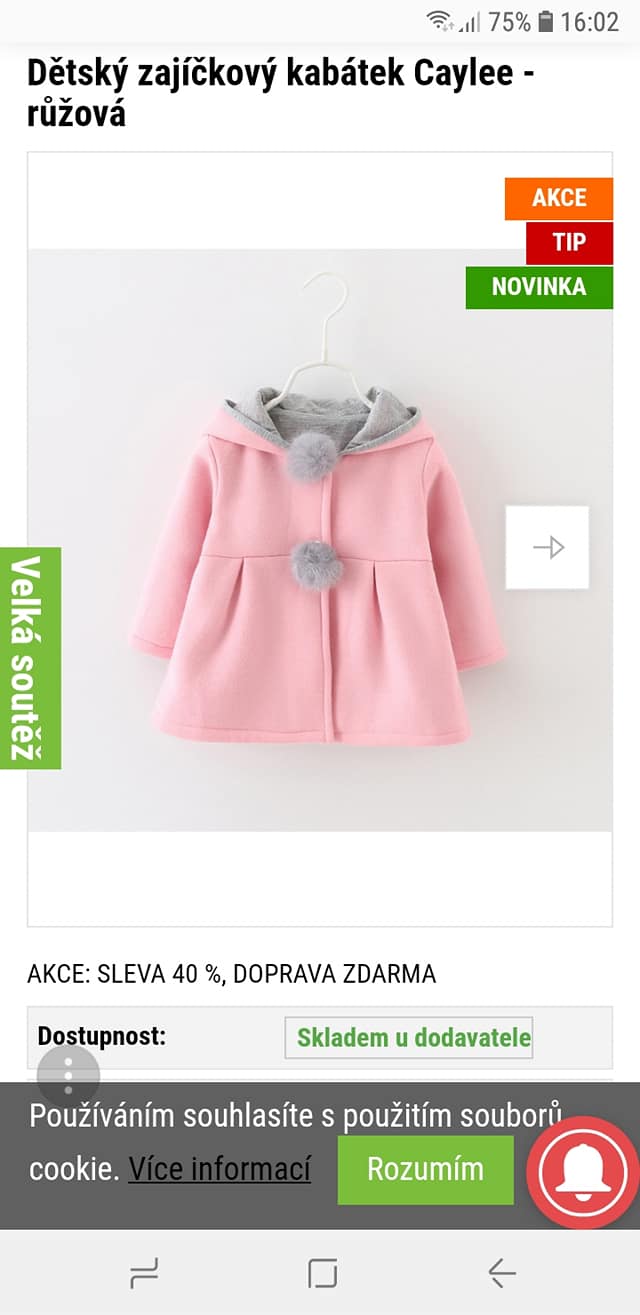Show the next product image arrow
The height and width of the screenshot is (1315, 640).
tap(547, 547)
